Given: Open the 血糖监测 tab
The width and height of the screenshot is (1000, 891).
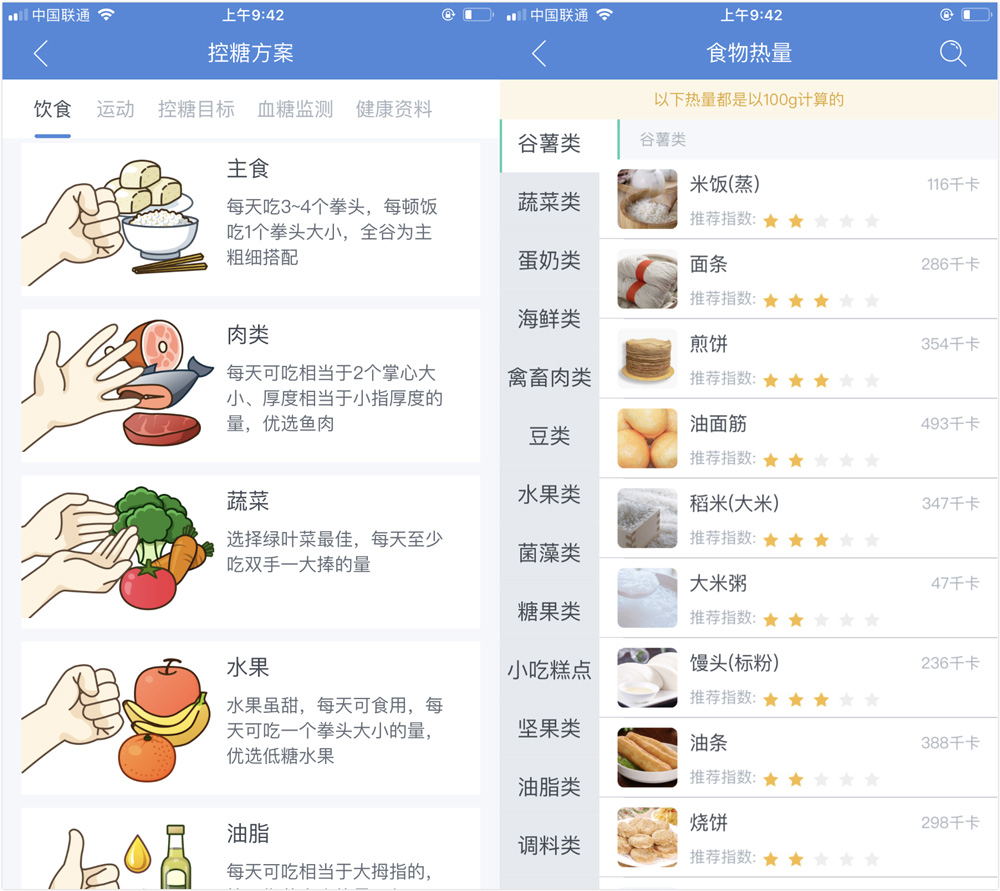Looking at the screenshot, I should [295, 109].
